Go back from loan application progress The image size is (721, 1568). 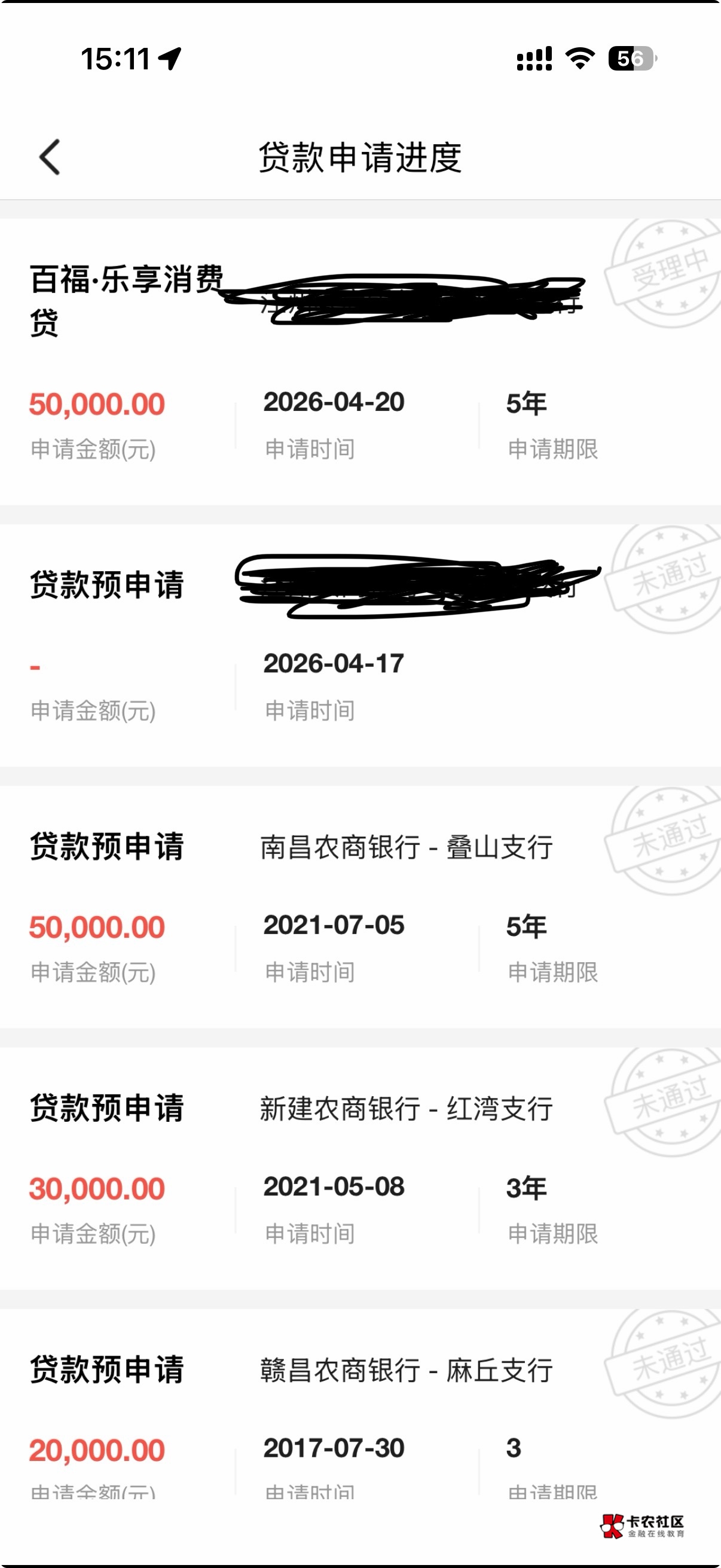50,157
